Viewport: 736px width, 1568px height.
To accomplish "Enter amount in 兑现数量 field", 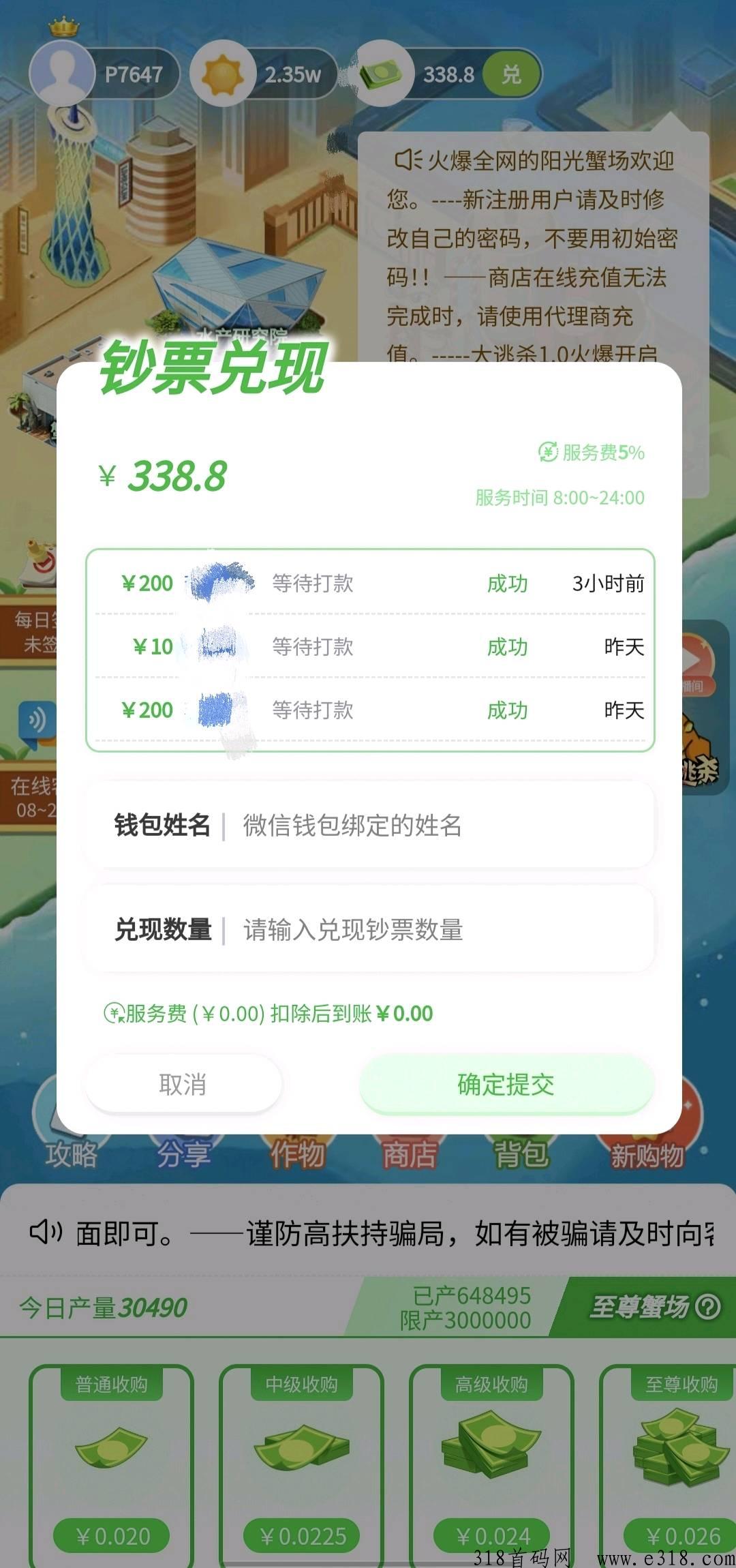I will (436, 930).
